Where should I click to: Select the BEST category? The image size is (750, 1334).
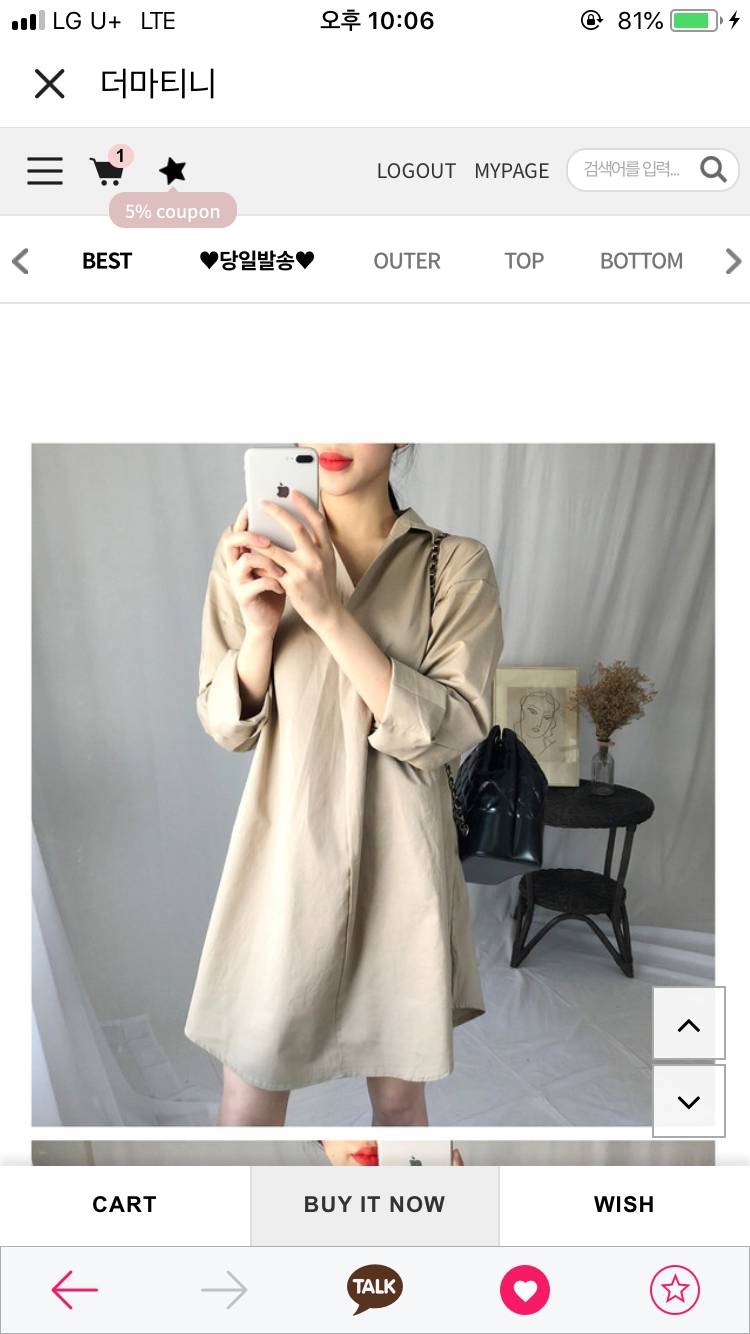[107, 261]
